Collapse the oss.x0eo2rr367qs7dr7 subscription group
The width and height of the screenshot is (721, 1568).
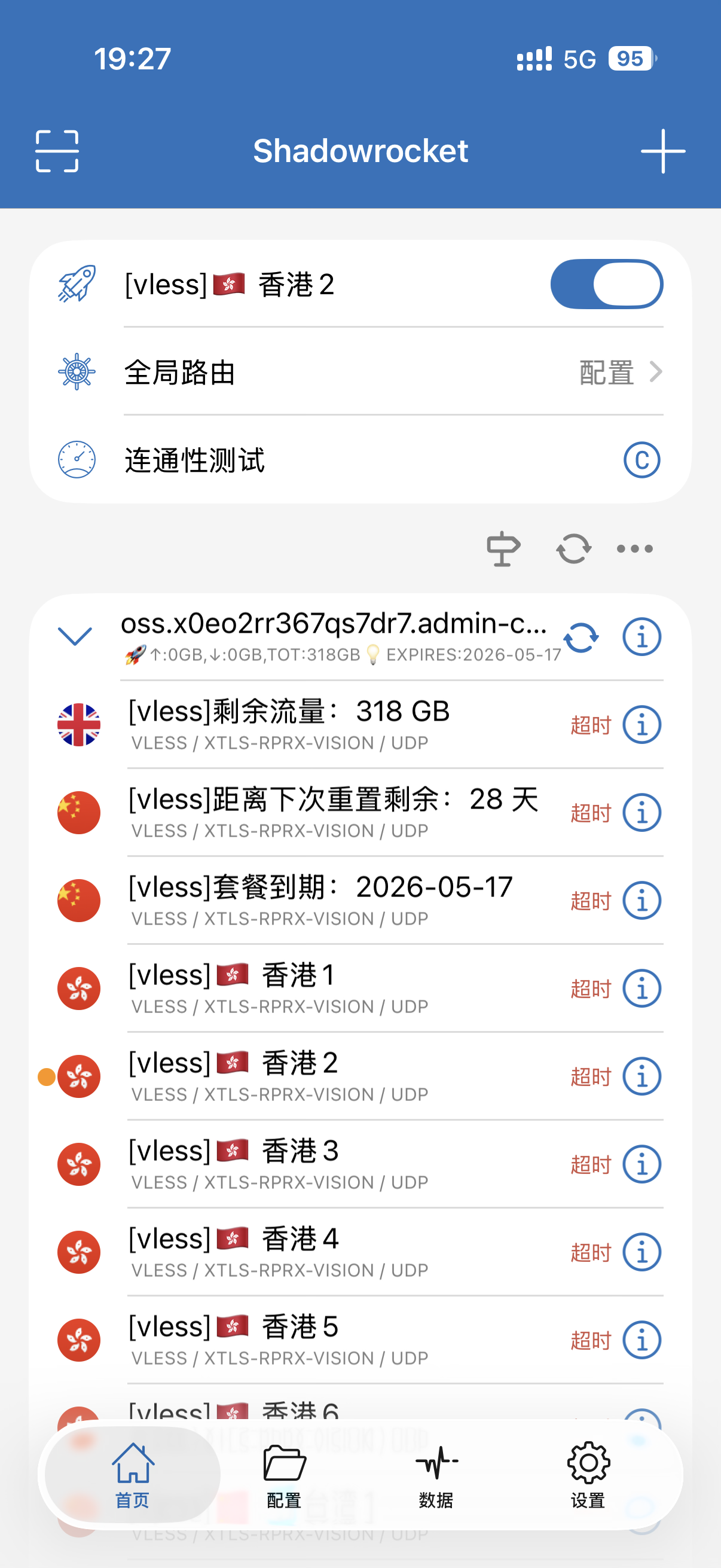74,636
